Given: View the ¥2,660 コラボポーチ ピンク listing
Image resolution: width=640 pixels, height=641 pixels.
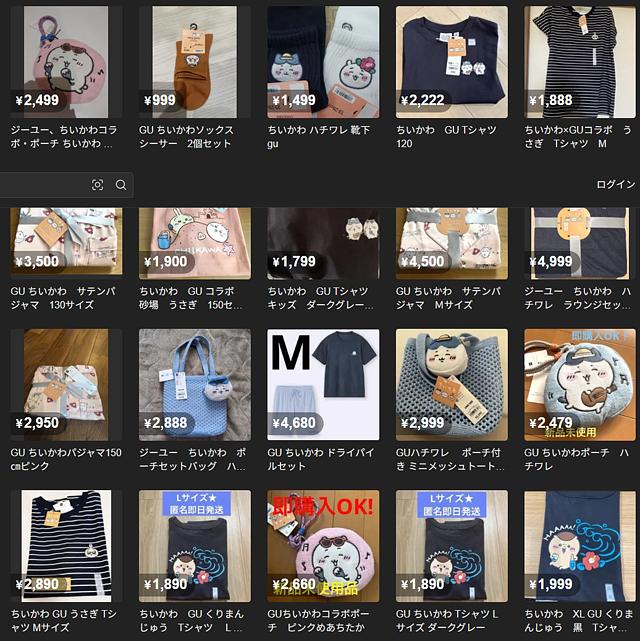Looking at the screenshot, I should coord(323,545).
